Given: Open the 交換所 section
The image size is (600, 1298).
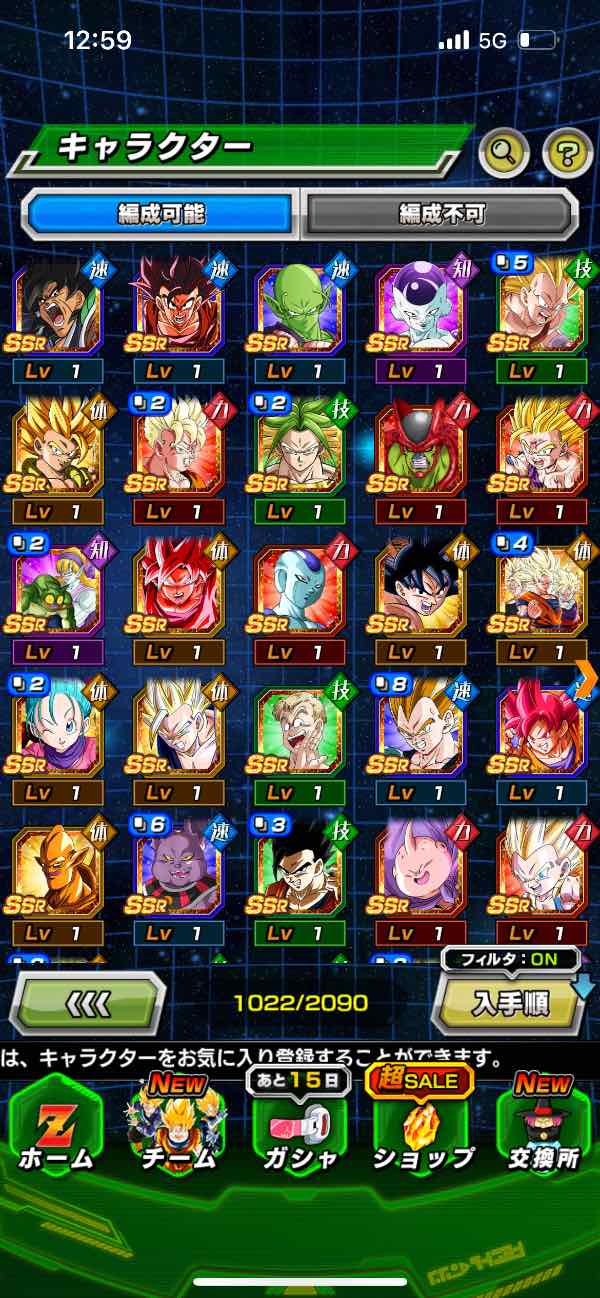Looking at the screenshot, I should tap(543, 1128).
